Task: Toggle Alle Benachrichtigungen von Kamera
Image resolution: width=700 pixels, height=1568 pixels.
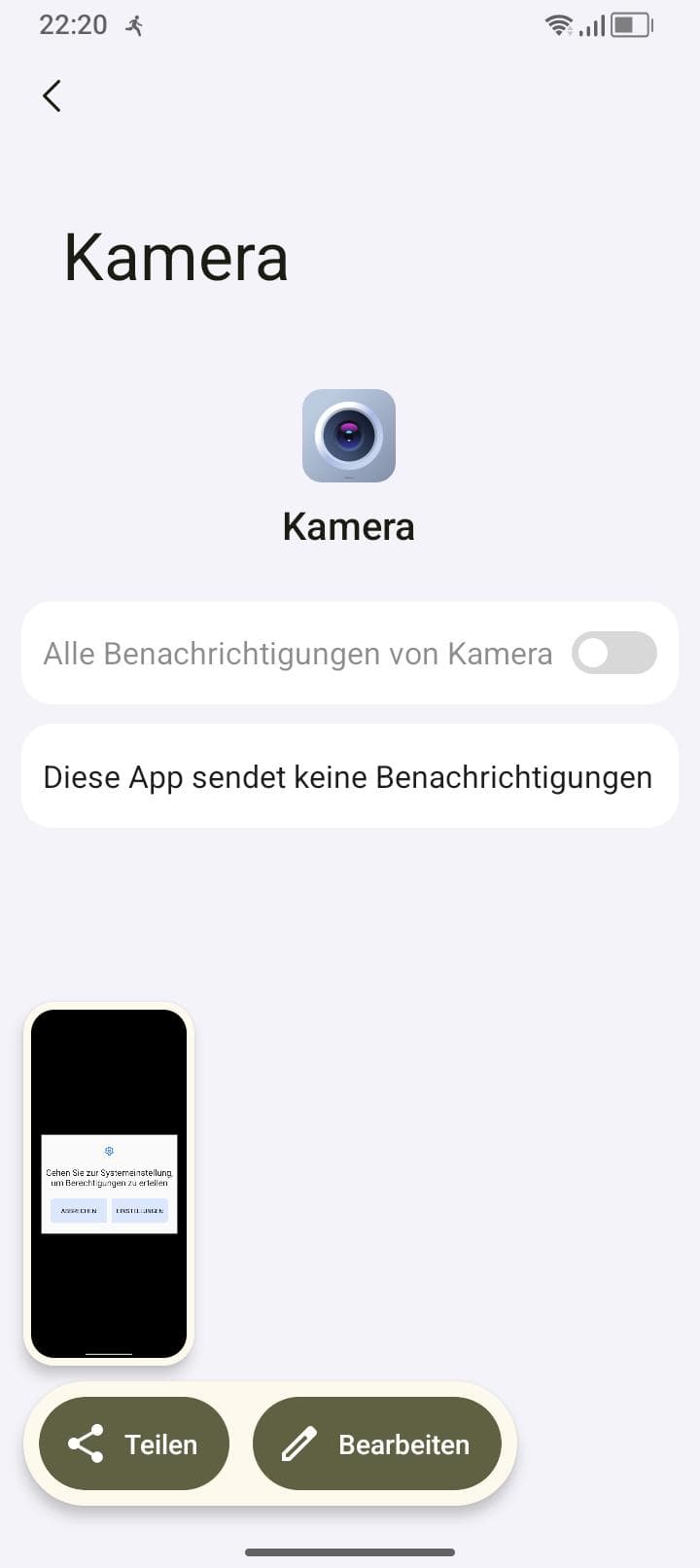Action: tap(613, 653)
